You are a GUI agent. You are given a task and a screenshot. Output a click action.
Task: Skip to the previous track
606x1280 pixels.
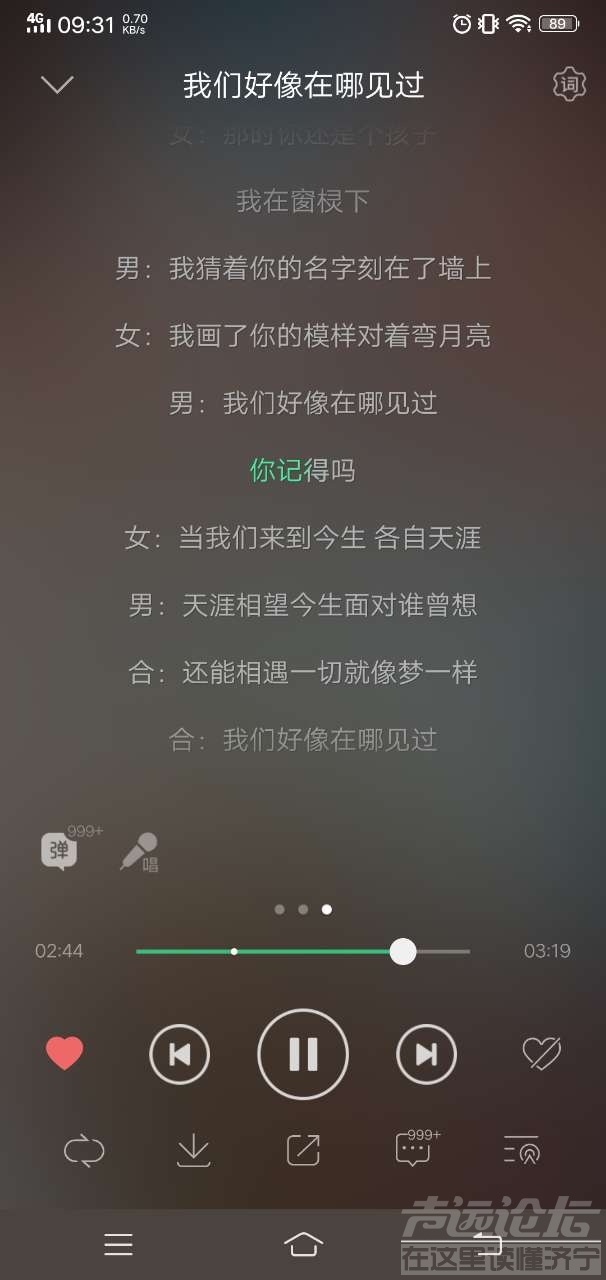(180, 1054)
